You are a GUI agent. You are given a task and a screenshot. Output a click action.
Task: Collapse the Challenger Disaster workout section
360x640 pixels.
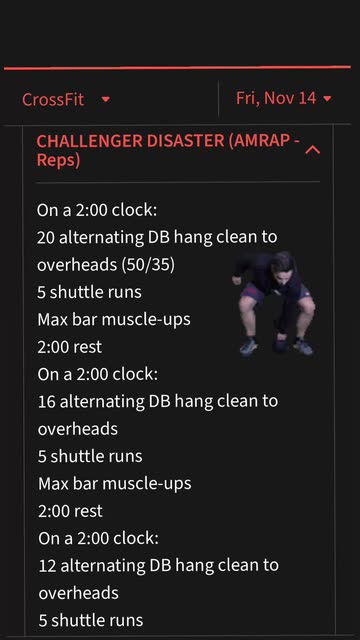coord(313,151)
